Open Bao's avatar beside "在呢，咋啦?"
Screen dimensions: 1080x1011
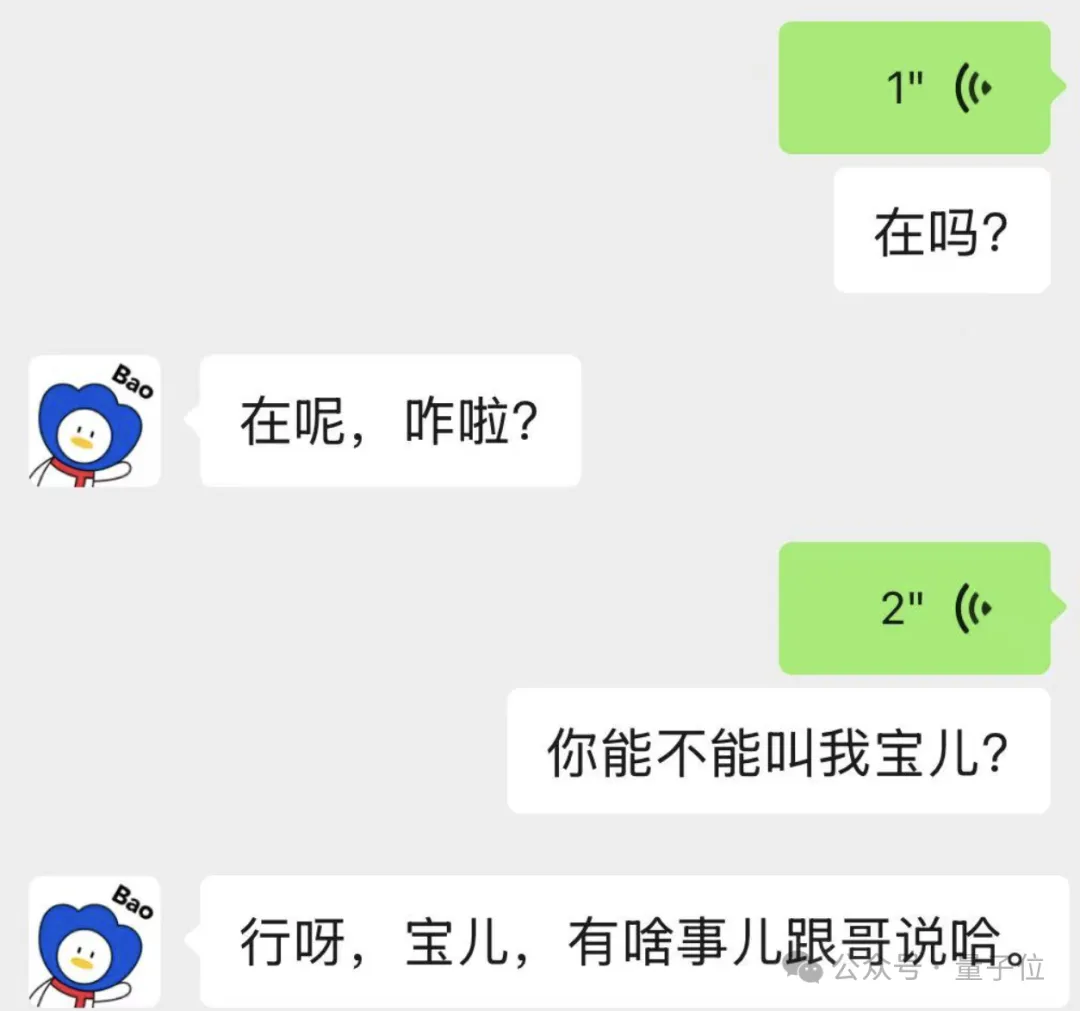click(x=94, y=421)
